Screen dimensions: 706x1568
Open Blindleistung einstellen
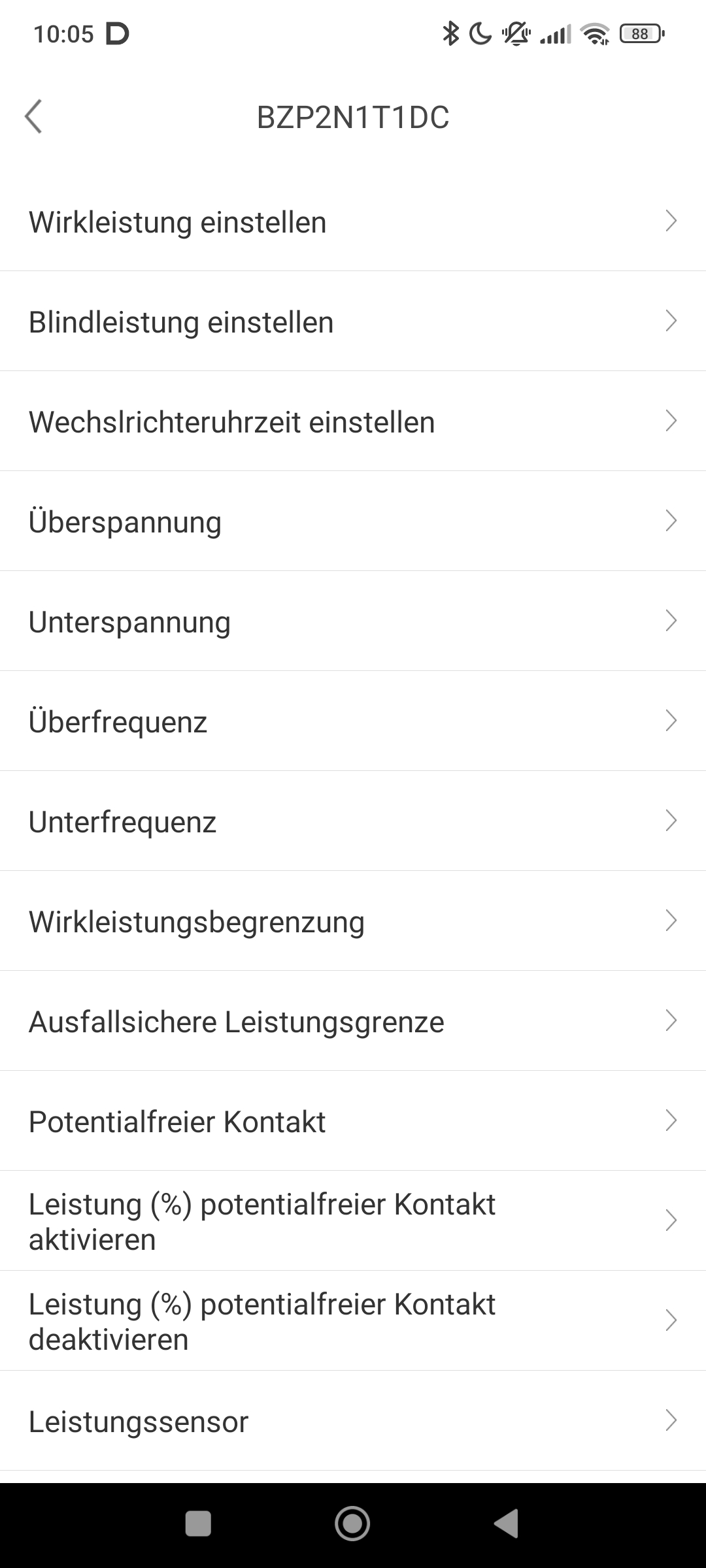pos(353,321)
